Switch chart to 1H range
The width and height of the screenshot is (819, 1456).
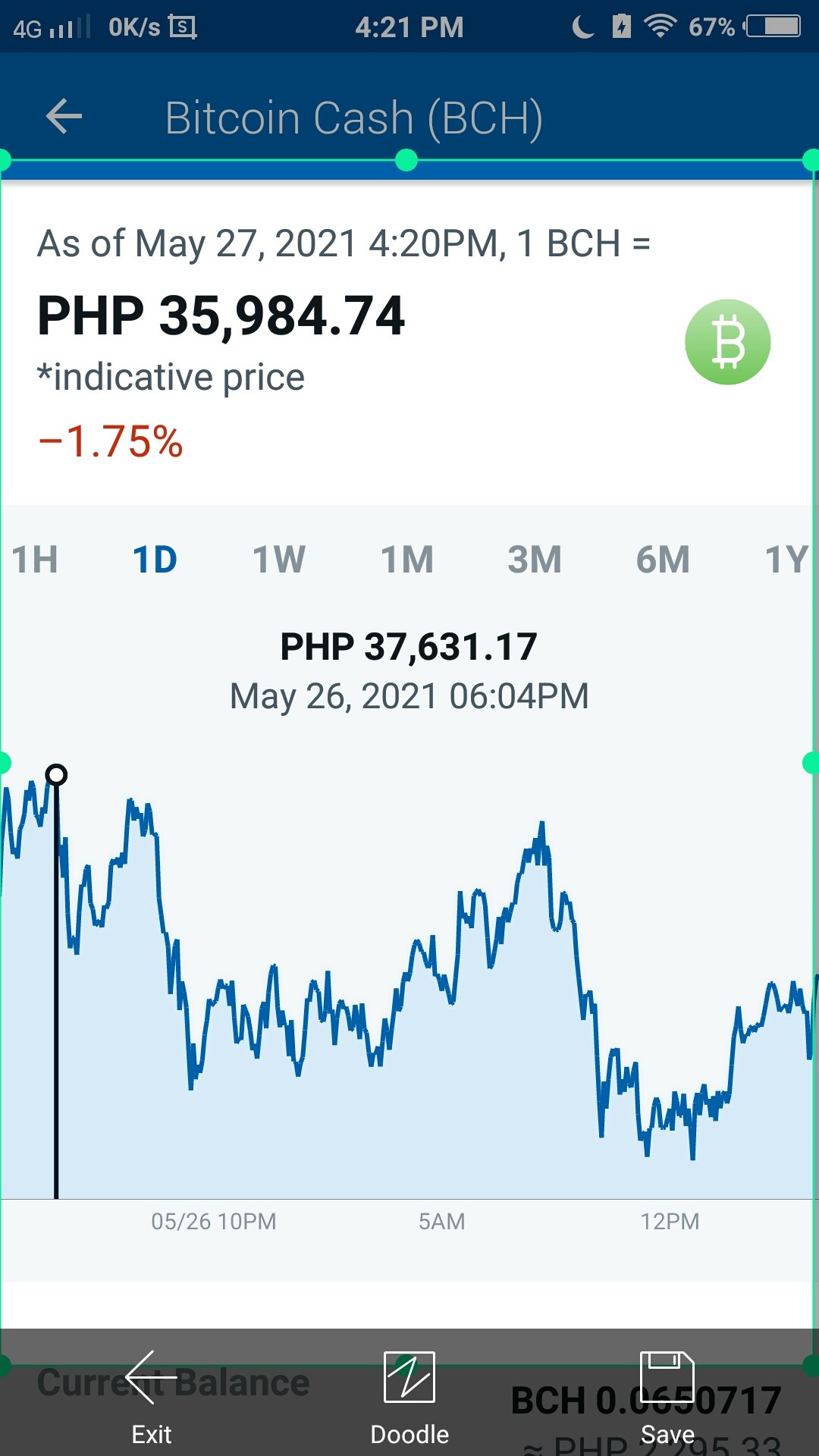pos(35,560)
